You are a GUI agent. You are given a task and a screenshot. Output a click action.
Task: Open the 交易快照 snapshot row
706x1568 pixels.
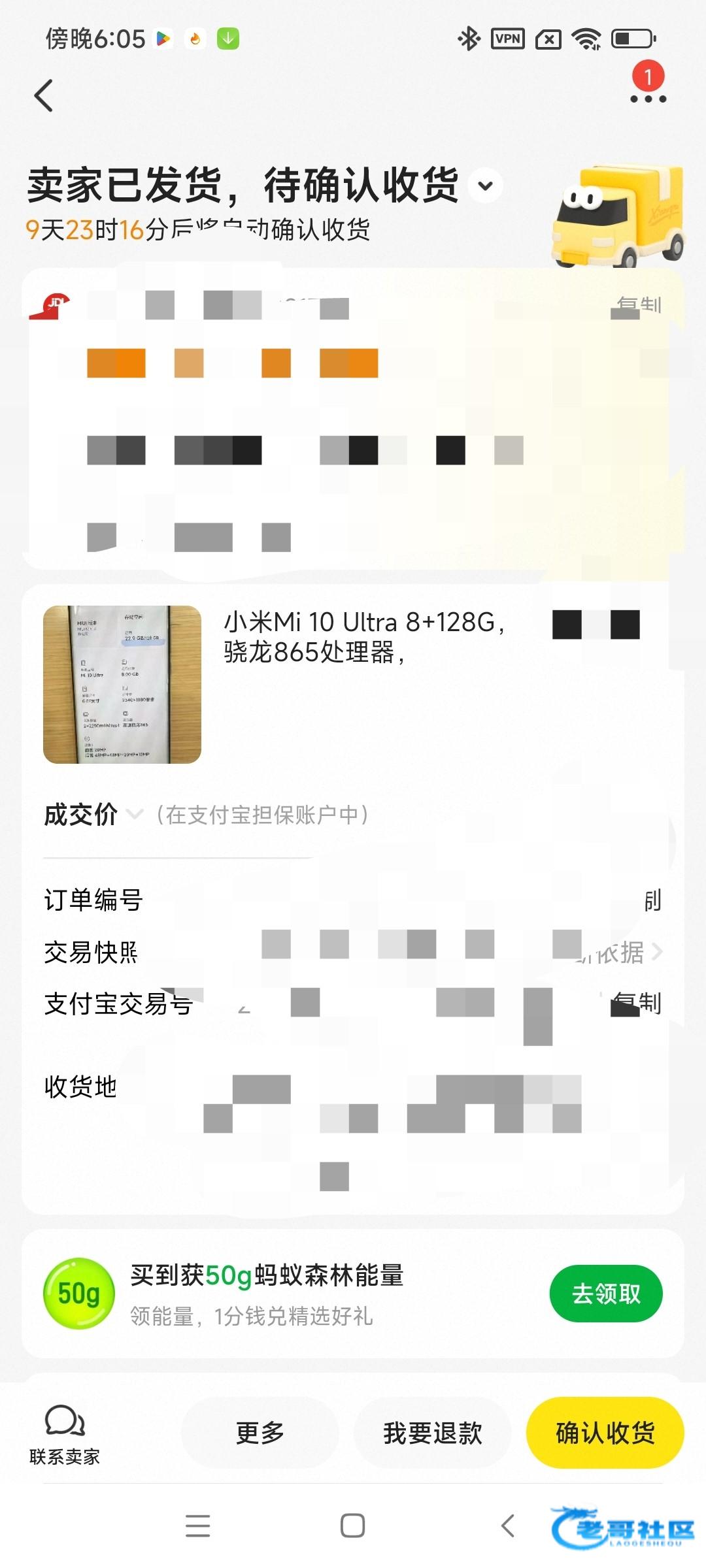tap(353, 952)
